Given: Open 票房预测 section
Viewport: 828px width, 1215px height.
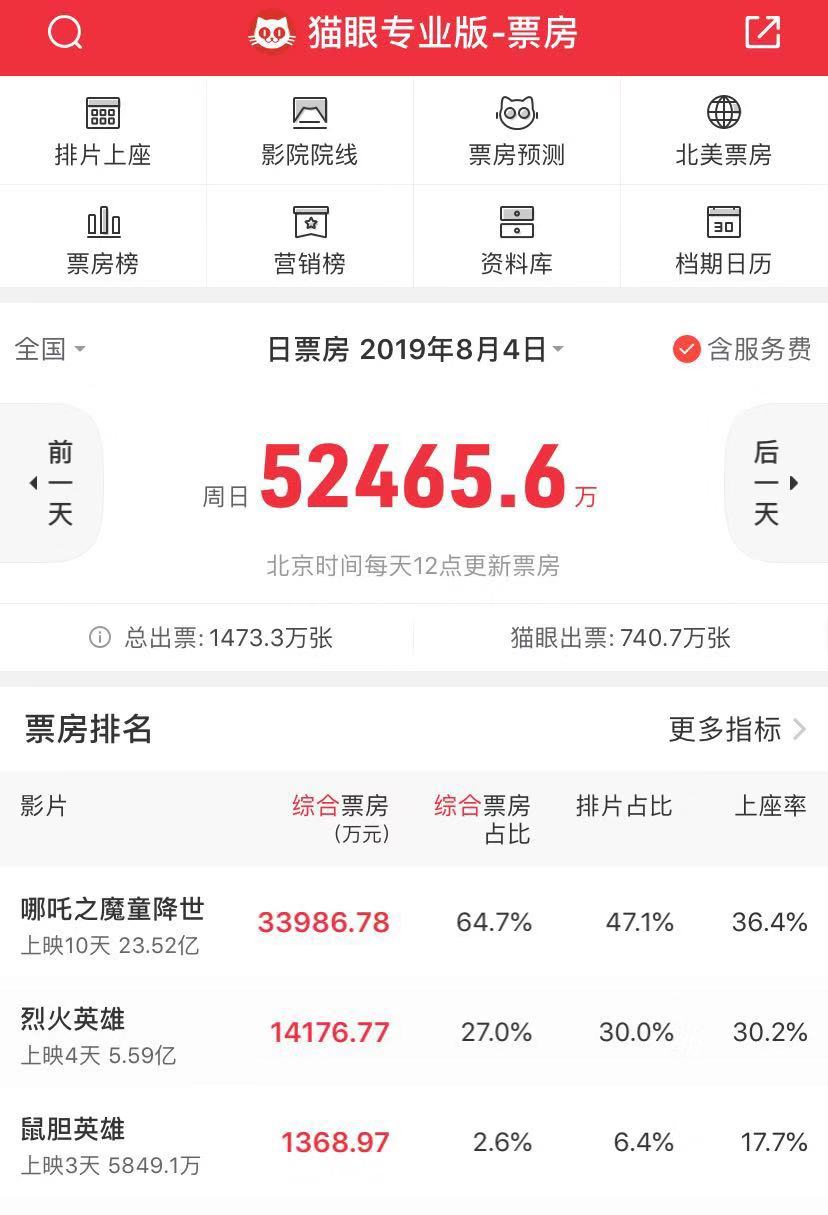Looking at the screenshot, I should click(517, 132).
